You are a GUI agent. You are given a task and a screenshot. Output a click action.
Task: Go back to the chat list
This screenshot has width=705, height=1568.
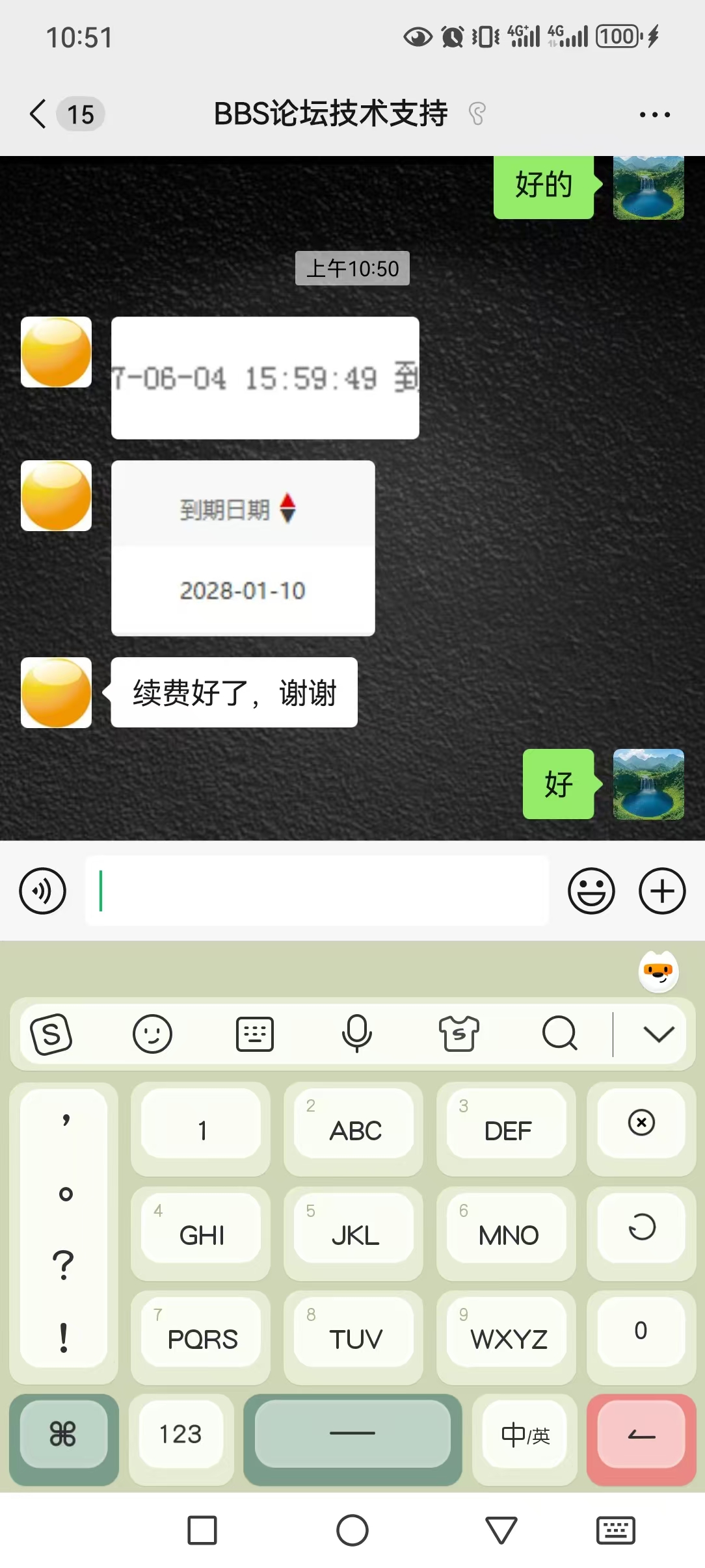[x=39, y=114]
